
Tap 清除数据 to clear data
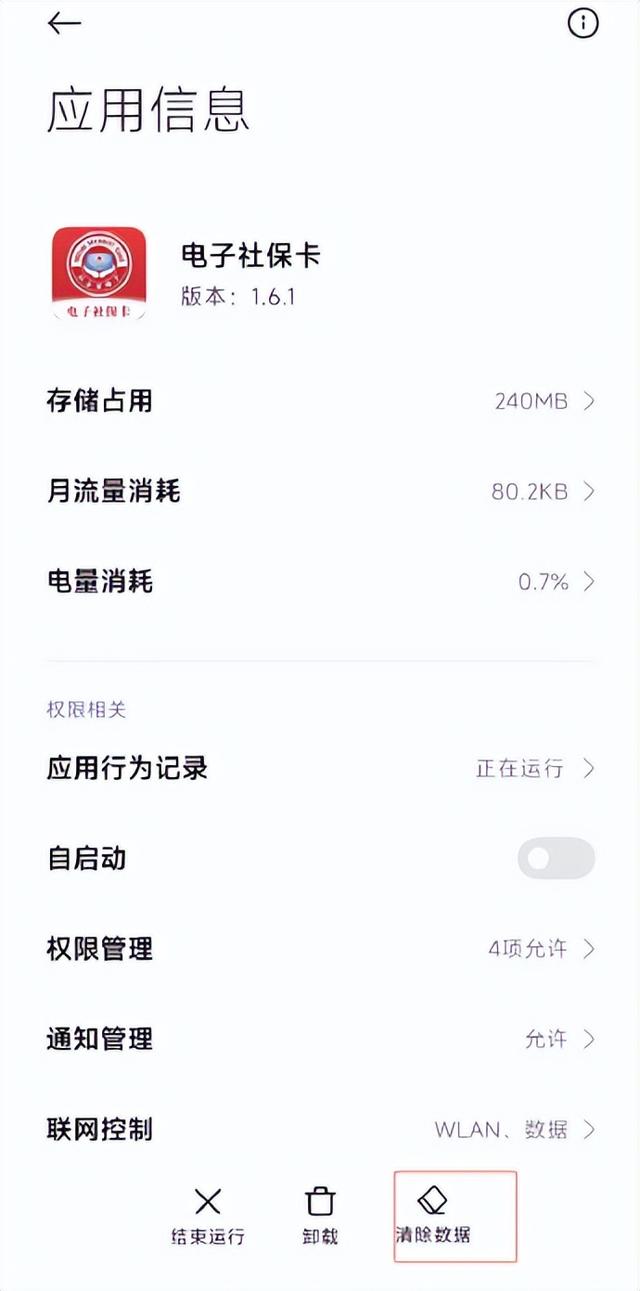coord(433,1215)
